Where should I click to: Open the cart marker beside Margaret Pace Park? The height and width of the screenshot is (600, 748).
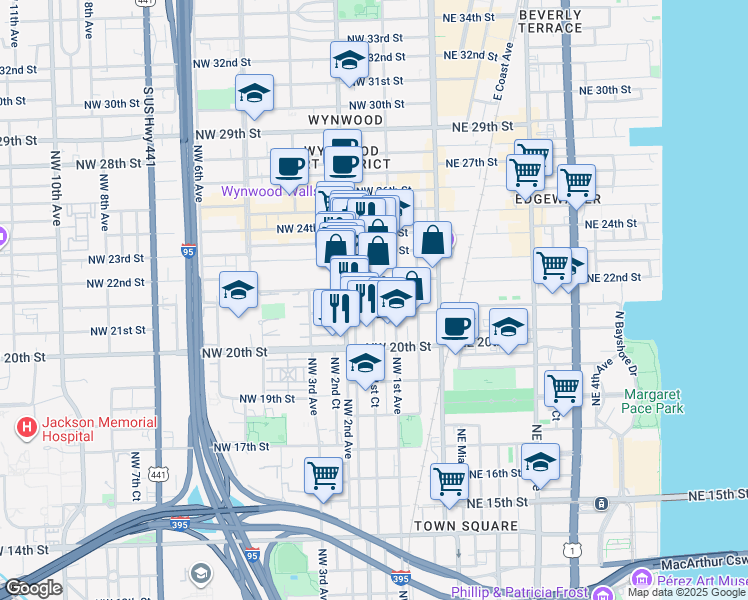564,388
